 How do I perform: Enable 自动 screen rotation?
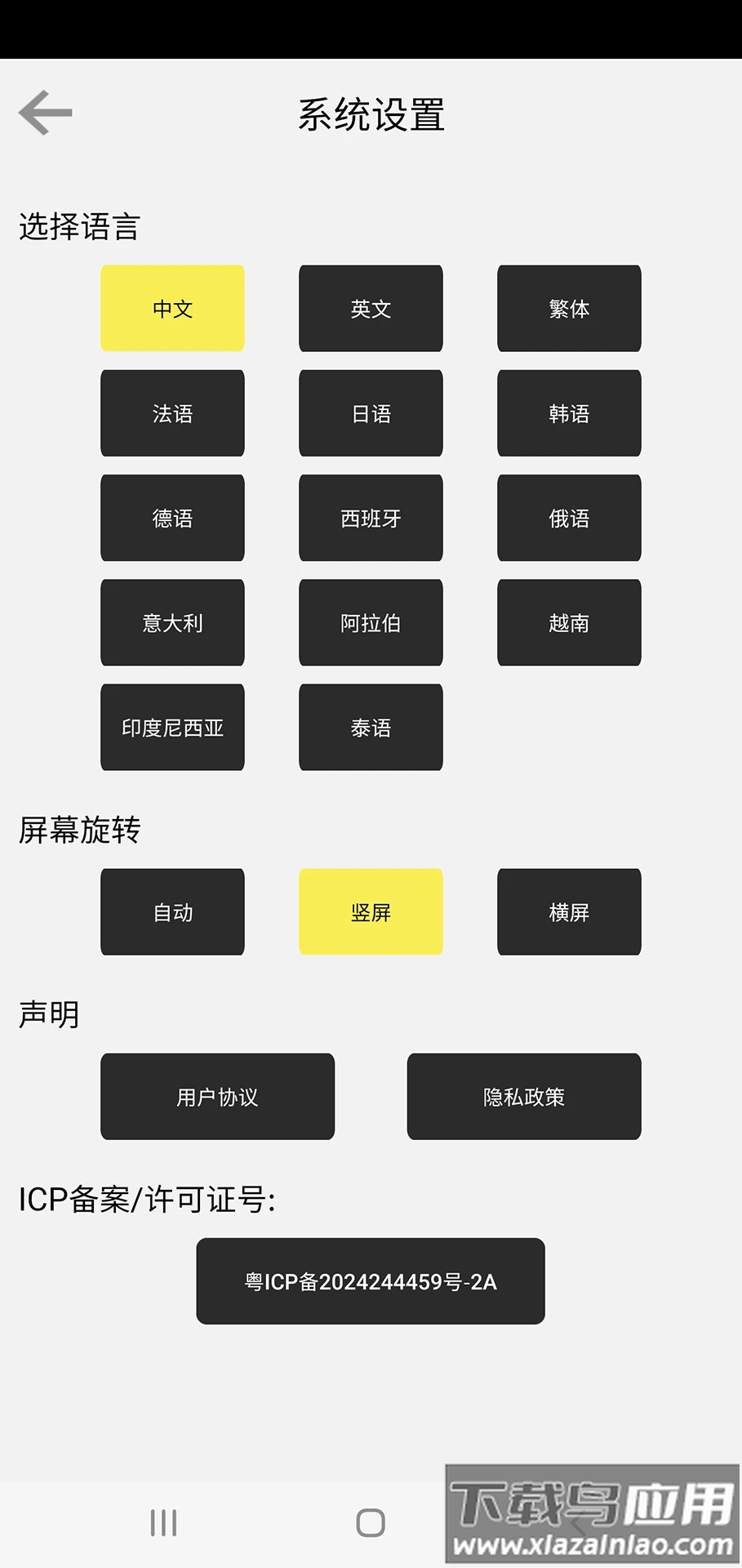[172, 912]
